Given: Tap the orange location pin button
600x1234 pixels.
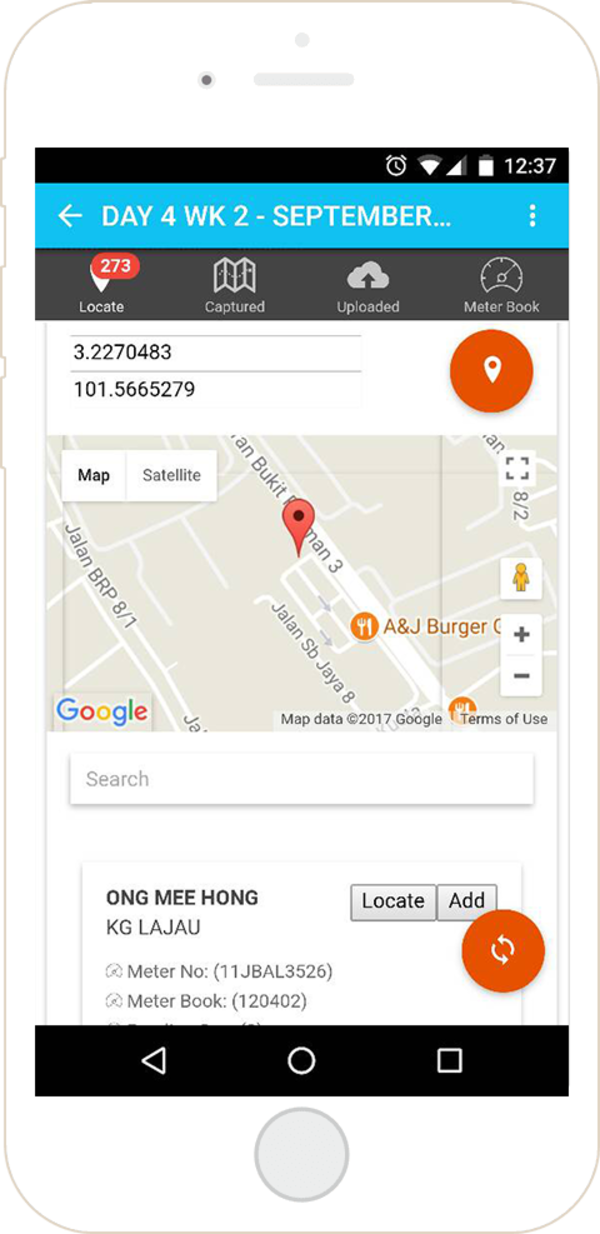Looking at the screenshot, I should (x=491, y=371).
